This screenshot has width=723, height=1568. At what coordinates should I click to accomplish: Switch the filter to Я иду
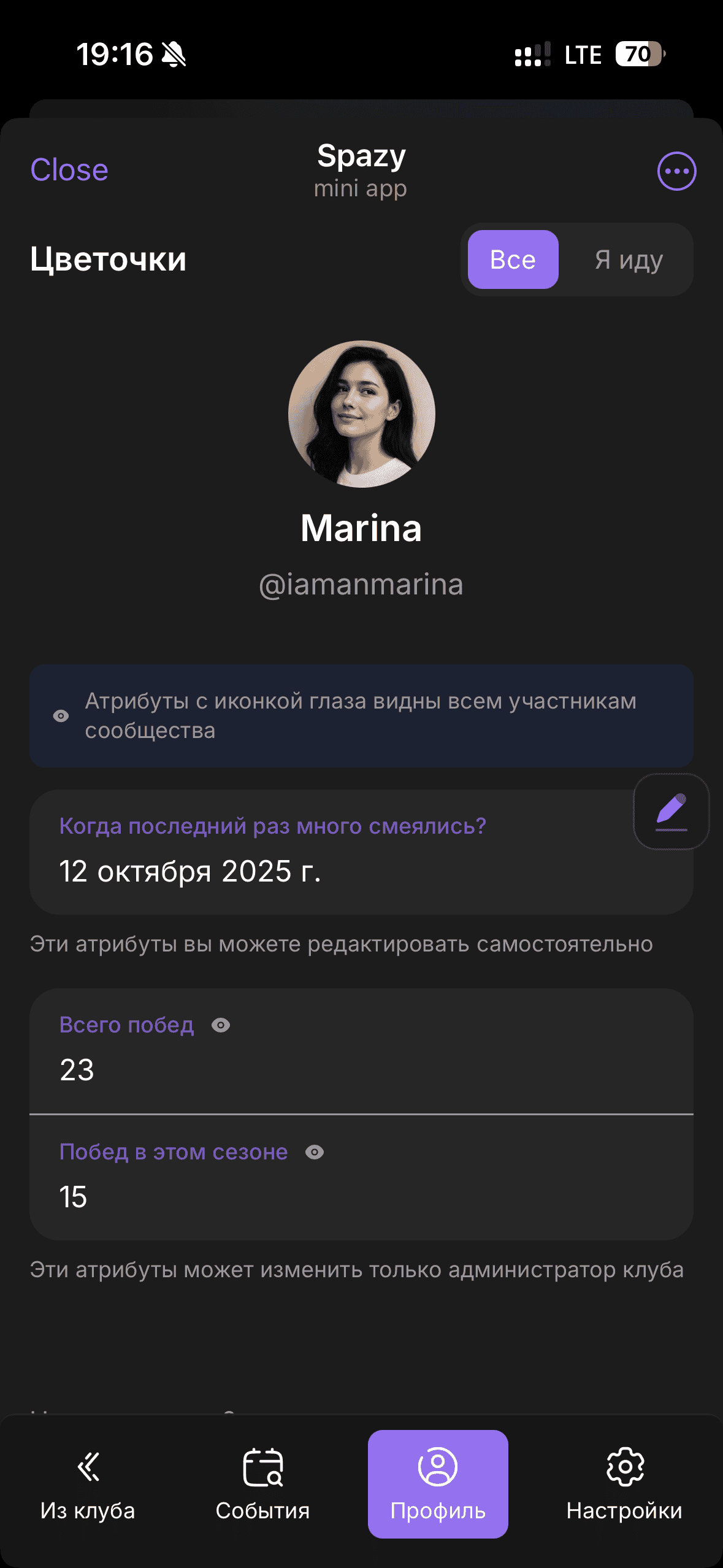point(627,259)
